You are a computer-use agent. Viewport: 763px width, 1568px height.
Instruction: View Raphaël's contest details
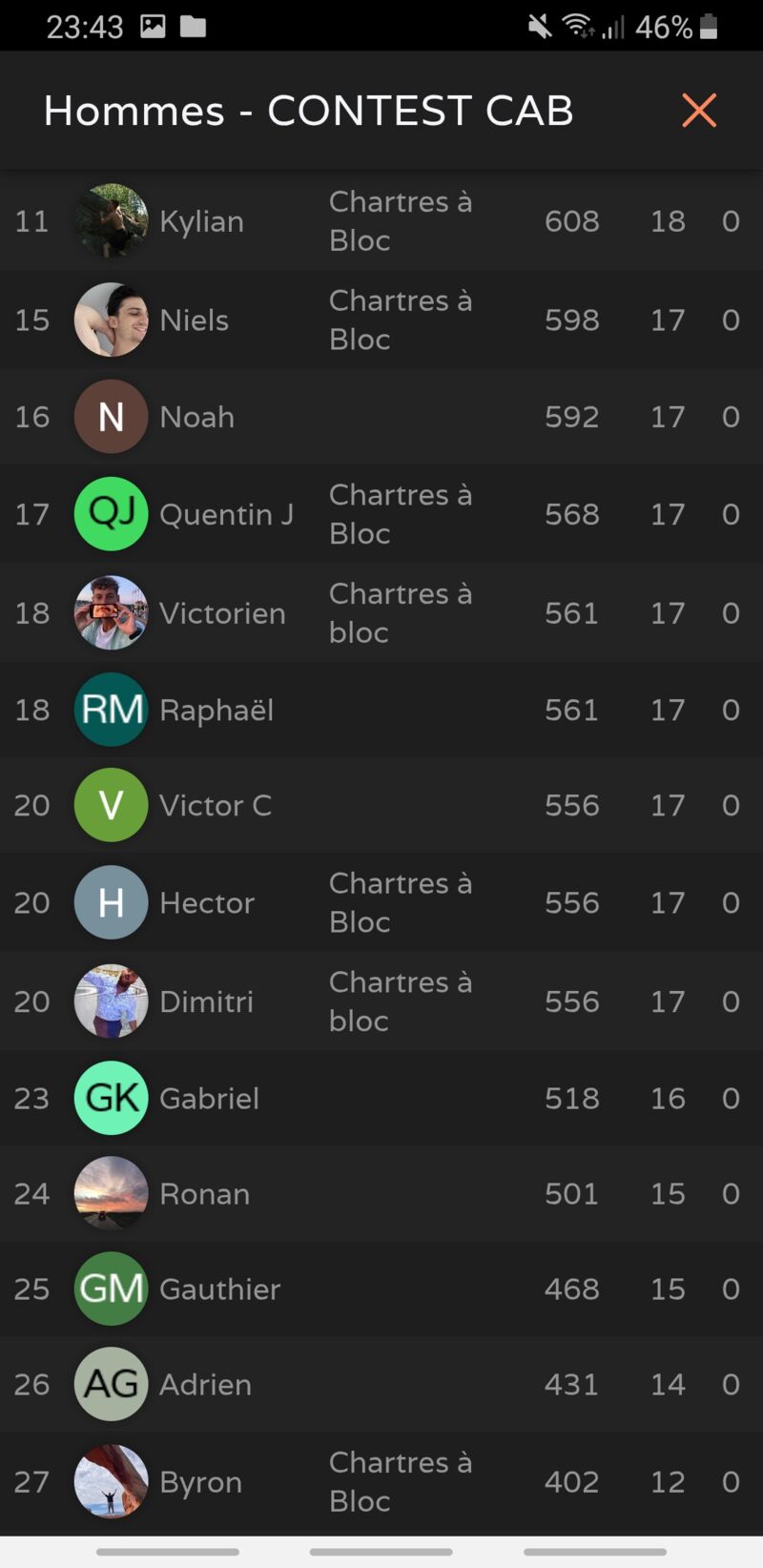(x=381, y=710)
